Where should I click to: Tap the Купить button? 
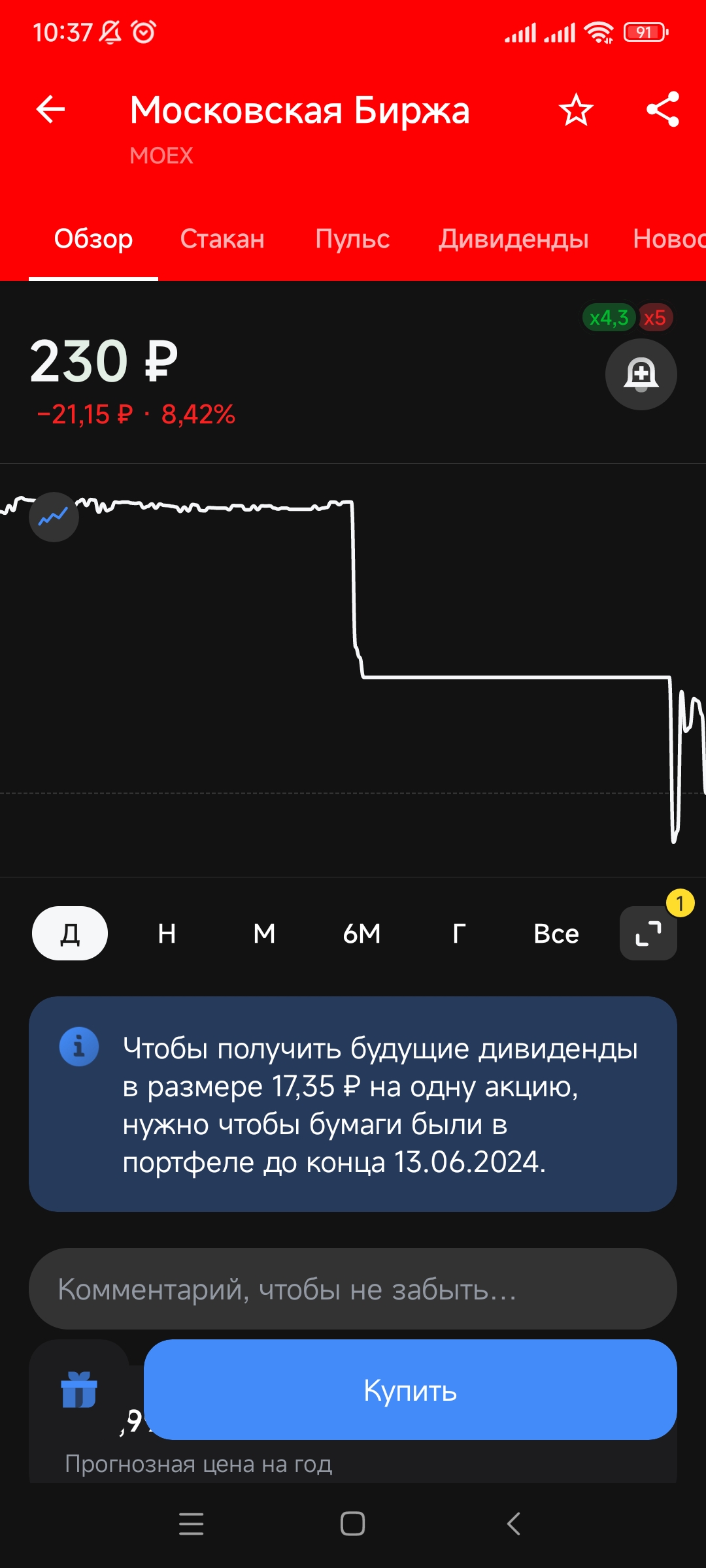[410, 1390]
